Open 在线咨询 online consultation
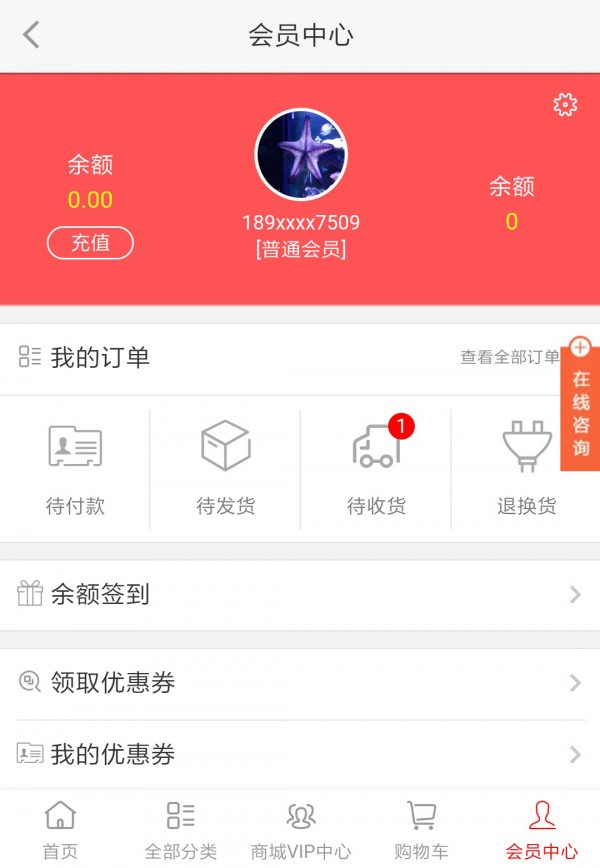600x868 pixels. point(581,404)
